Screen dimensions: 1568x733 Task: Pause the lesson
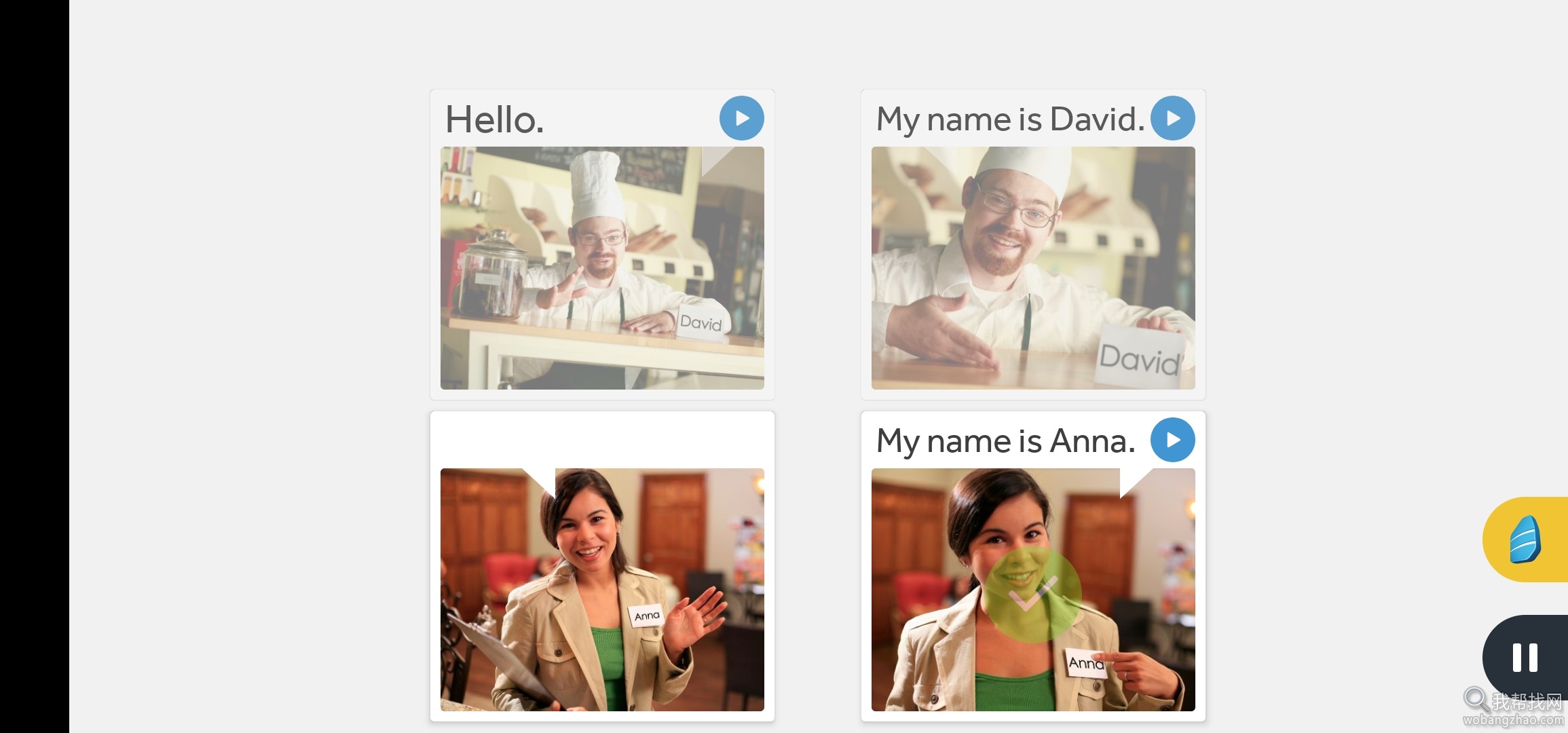1525,658
